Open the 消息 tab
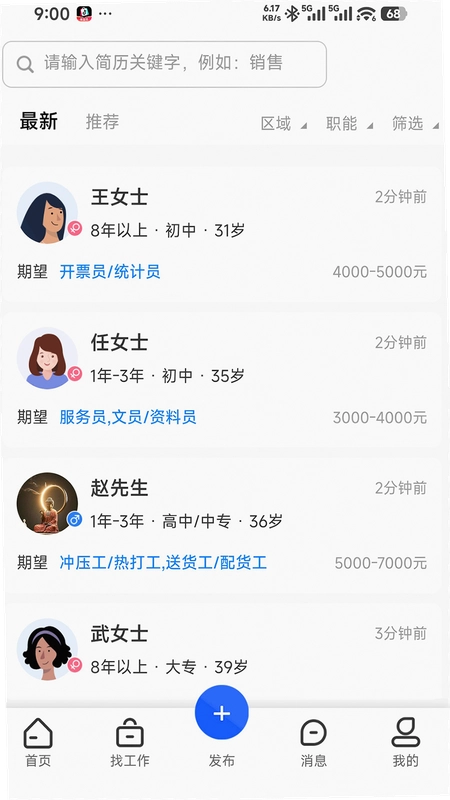The height and width of the screenshot is (800, 450). click(313, 742)
